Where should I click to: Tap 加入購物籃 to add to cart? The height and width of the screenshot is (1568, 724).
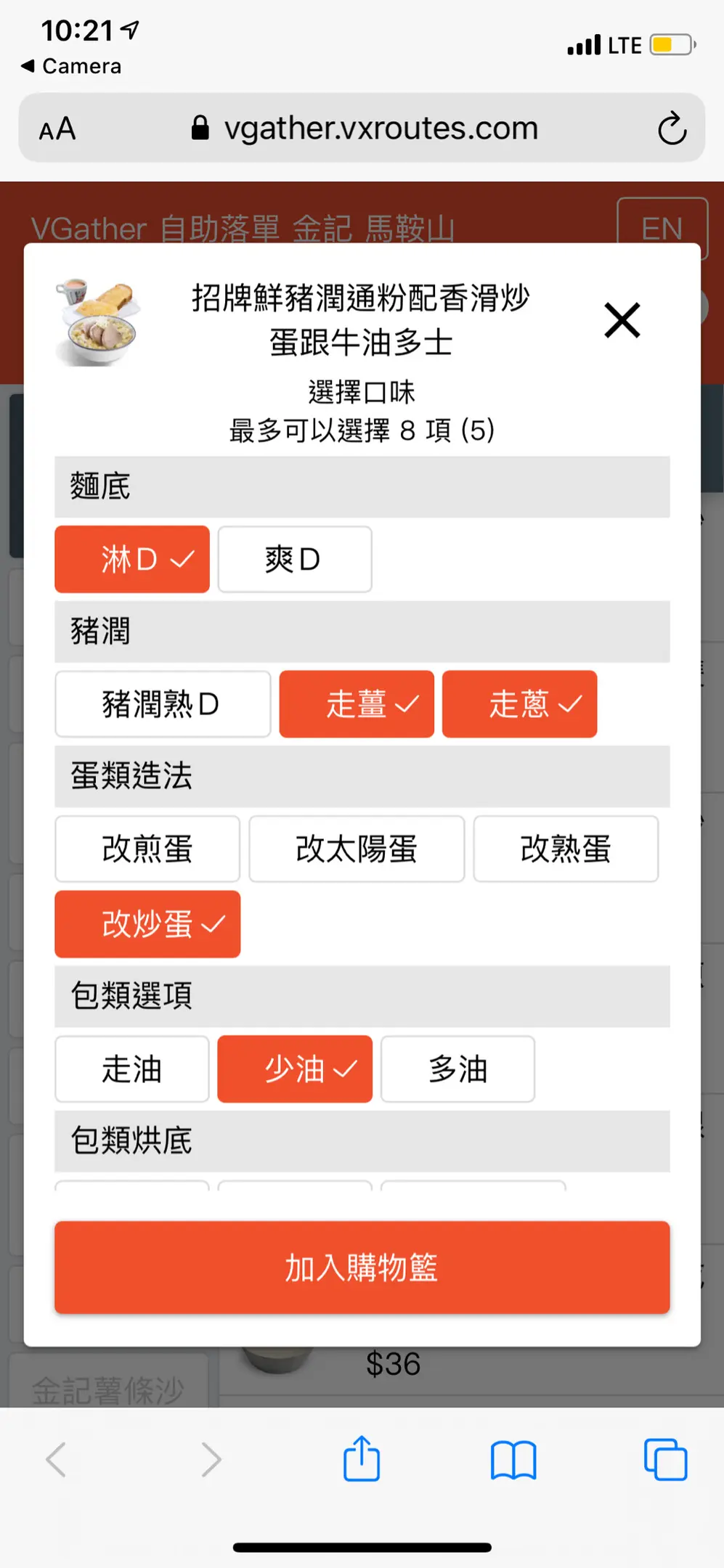pyautogui.click(x=362, y=1267)
